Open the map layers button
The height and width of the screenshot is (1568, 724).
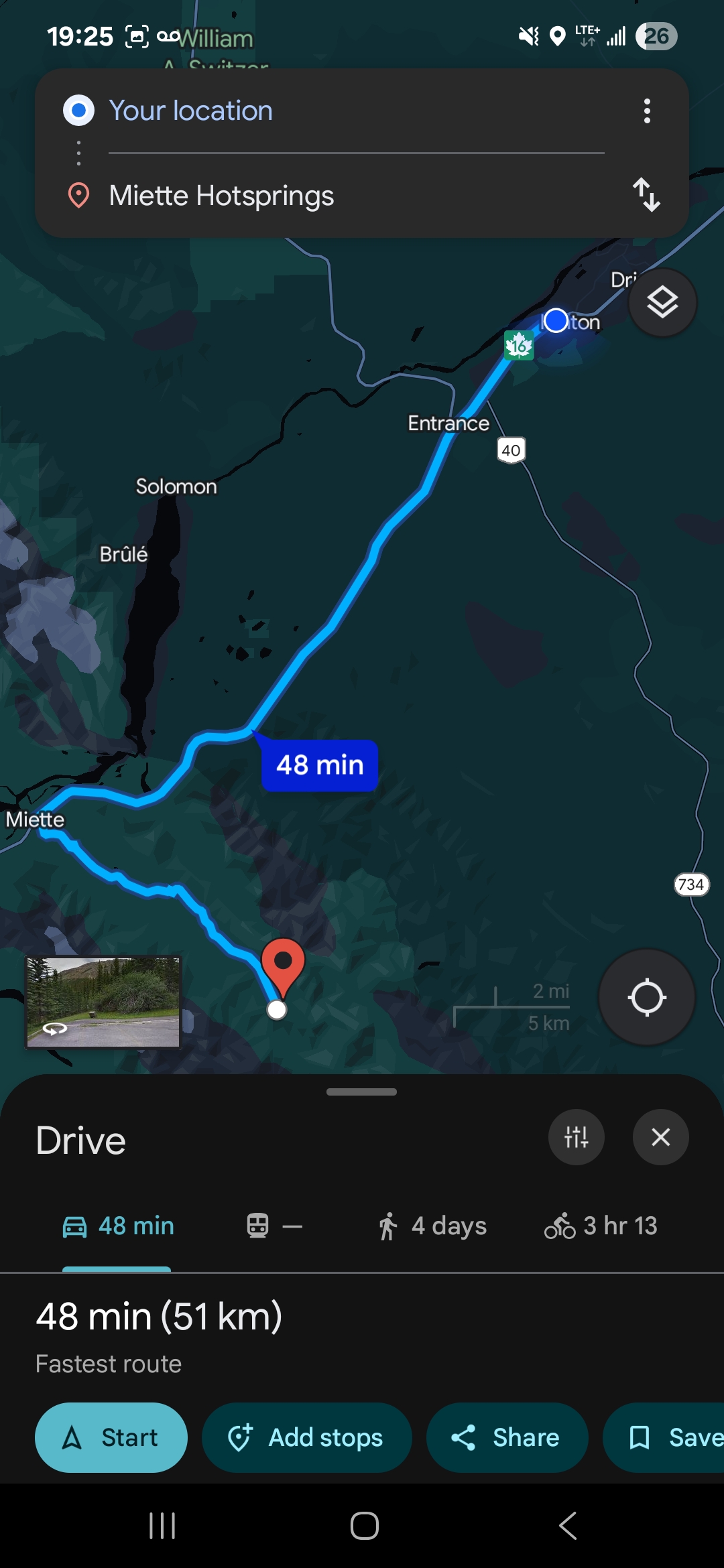tap(662, 302)
